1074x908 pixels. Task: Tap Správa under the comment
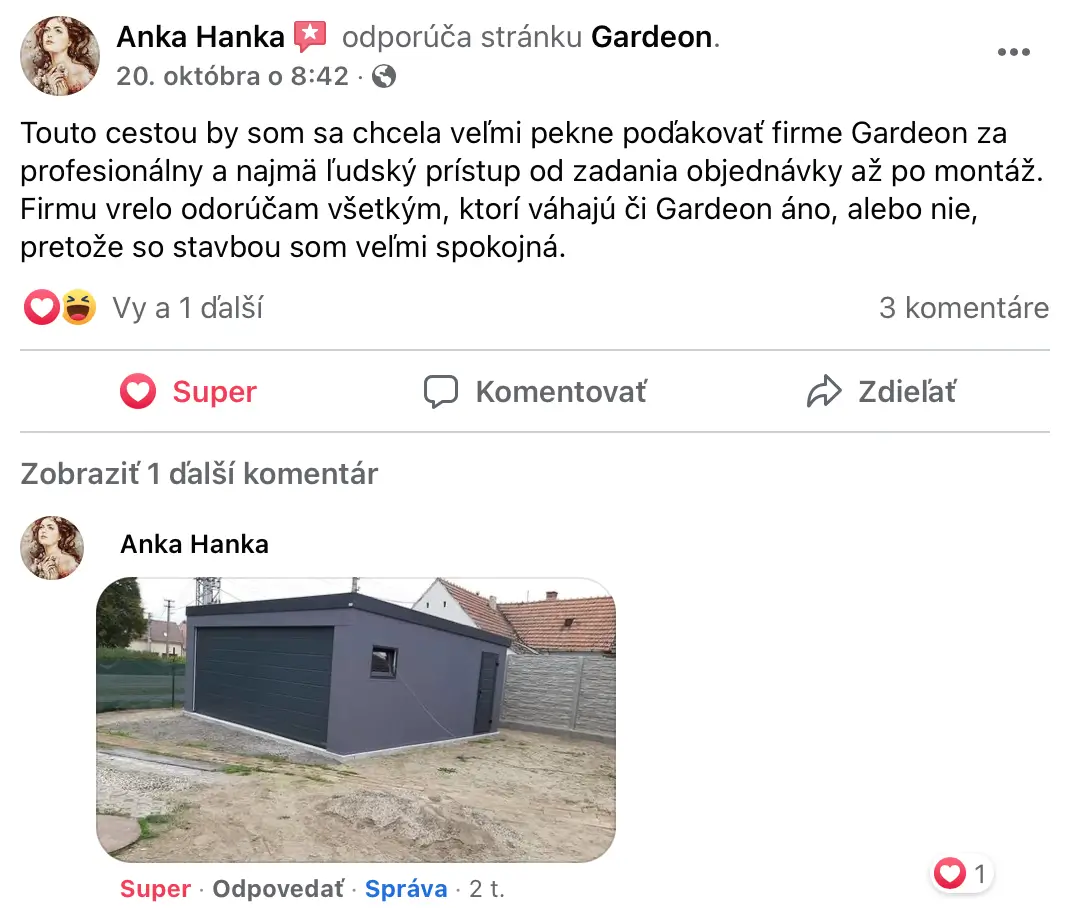point(405,889)
